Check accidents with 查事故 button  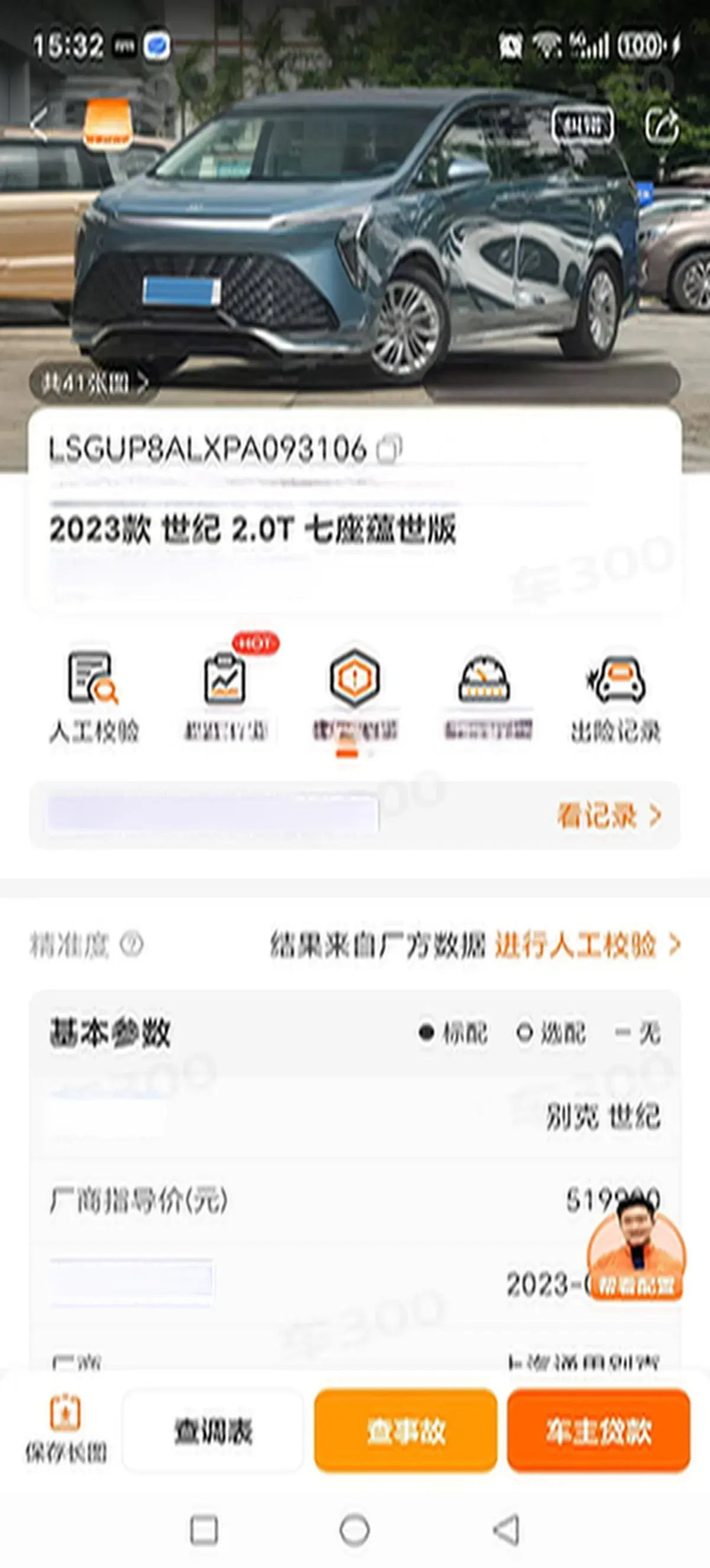point(405,1431)
